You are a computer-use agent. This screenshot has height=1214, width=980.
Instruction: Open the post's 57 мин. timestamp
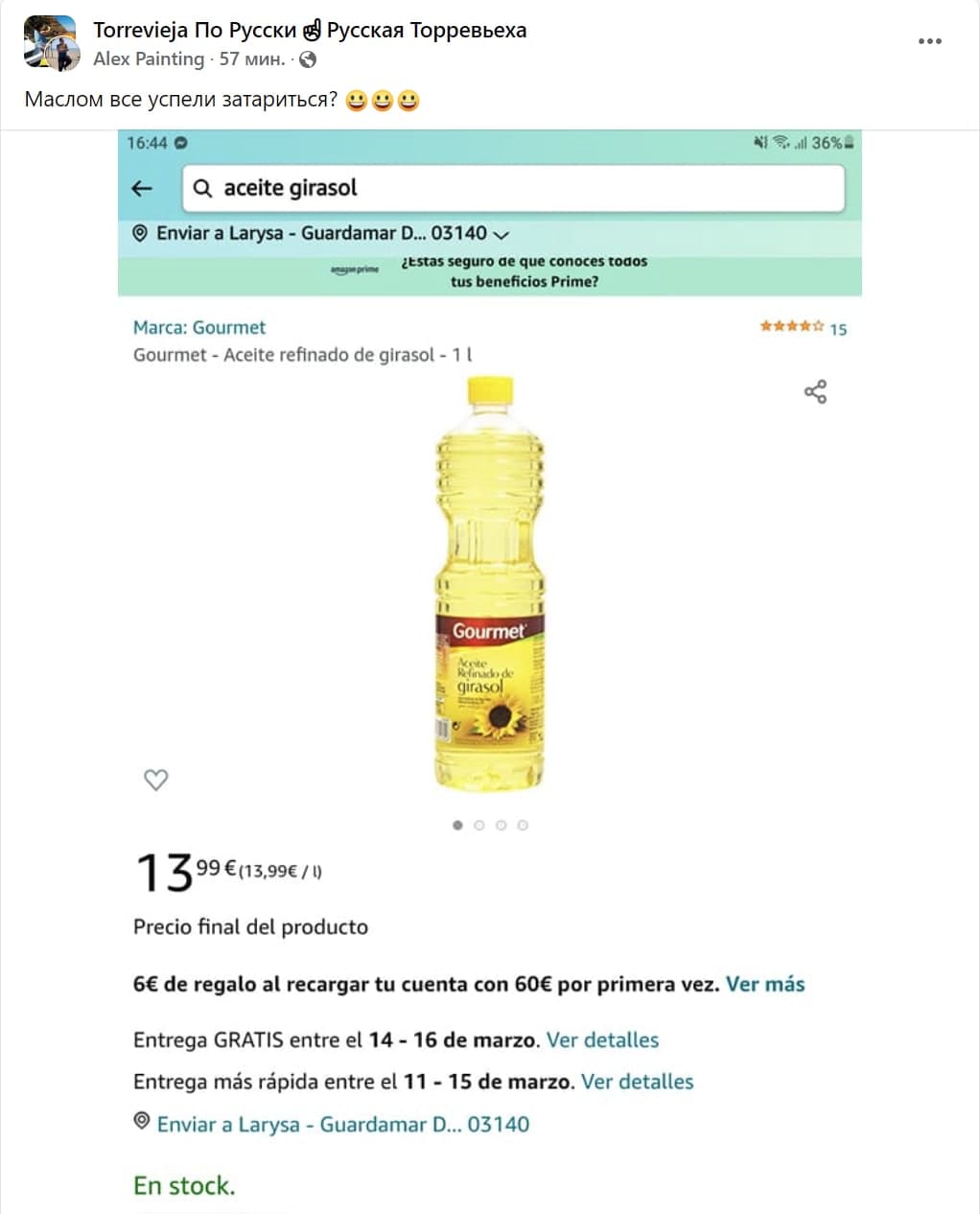[x=251, y=59]
